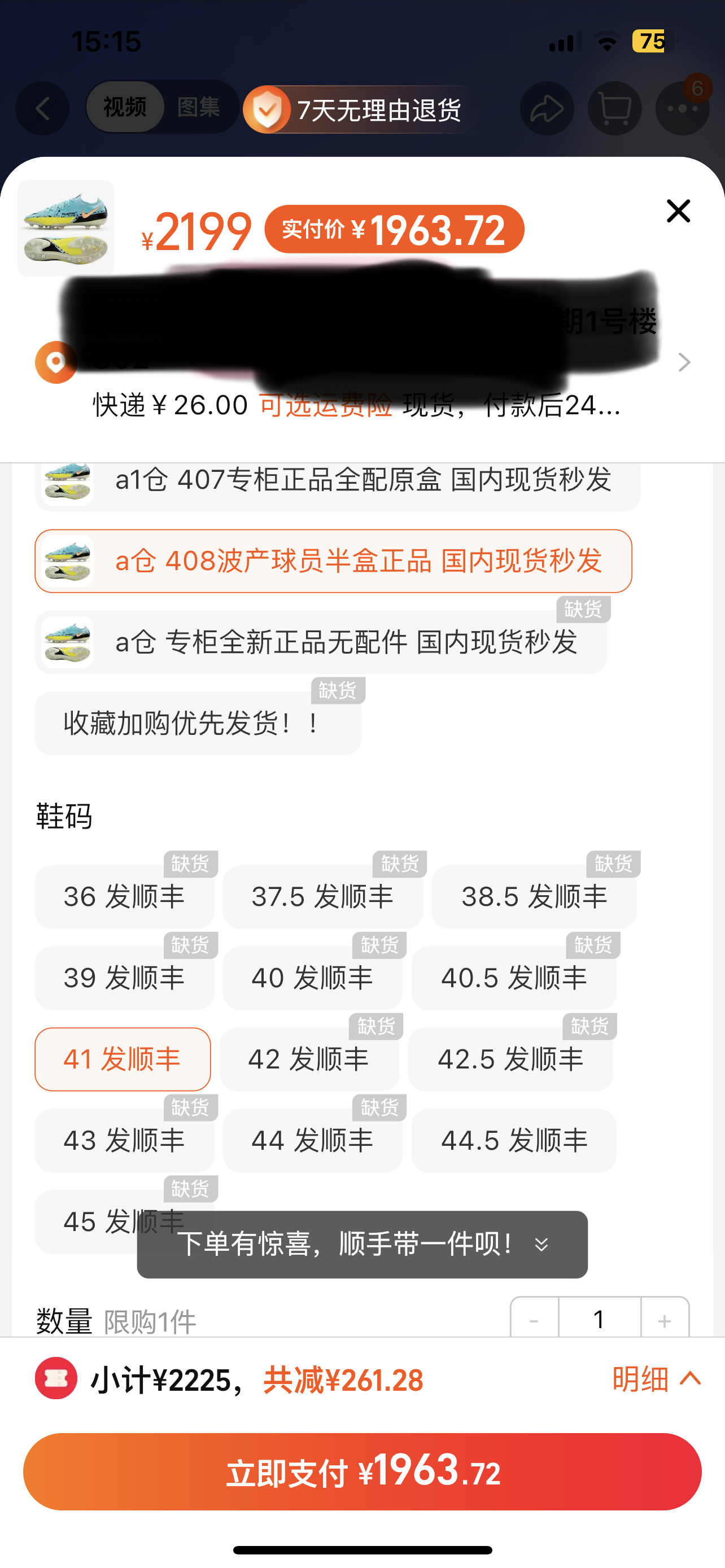
Task: Decrease quantity with the minus button
Action: [x=534, y=1319]
